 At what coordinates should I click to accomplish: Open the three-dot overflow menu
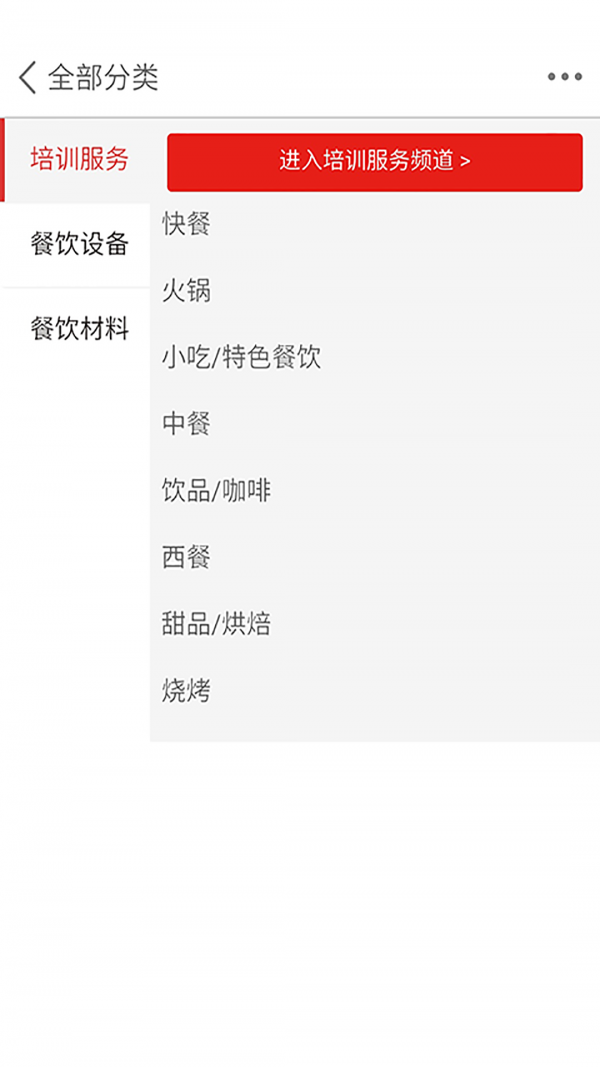coord(565,77)
